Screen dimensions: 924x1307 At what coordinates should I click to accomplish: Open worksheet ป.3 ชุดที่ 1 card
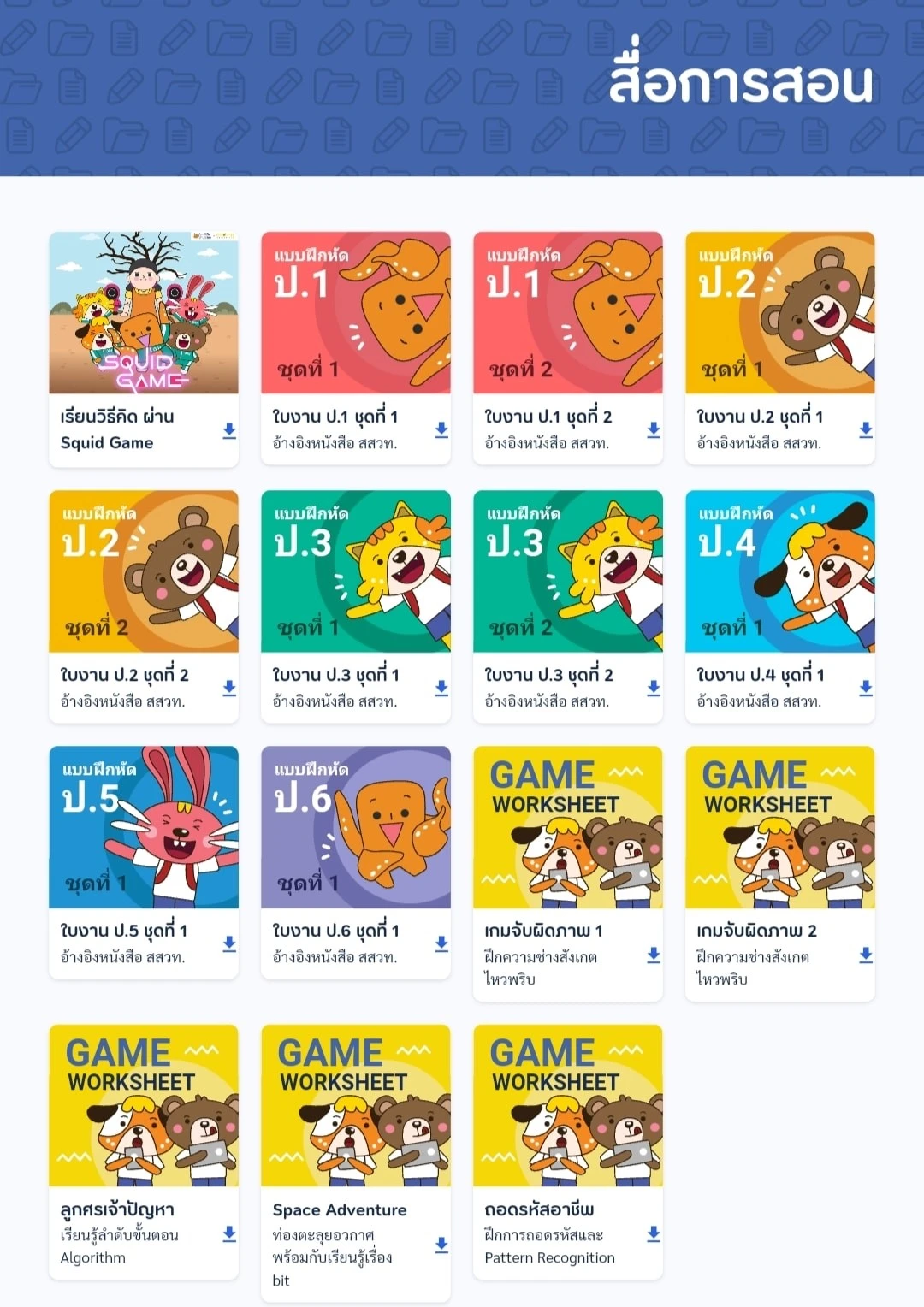pyautogui.click(x=355, y=571)
